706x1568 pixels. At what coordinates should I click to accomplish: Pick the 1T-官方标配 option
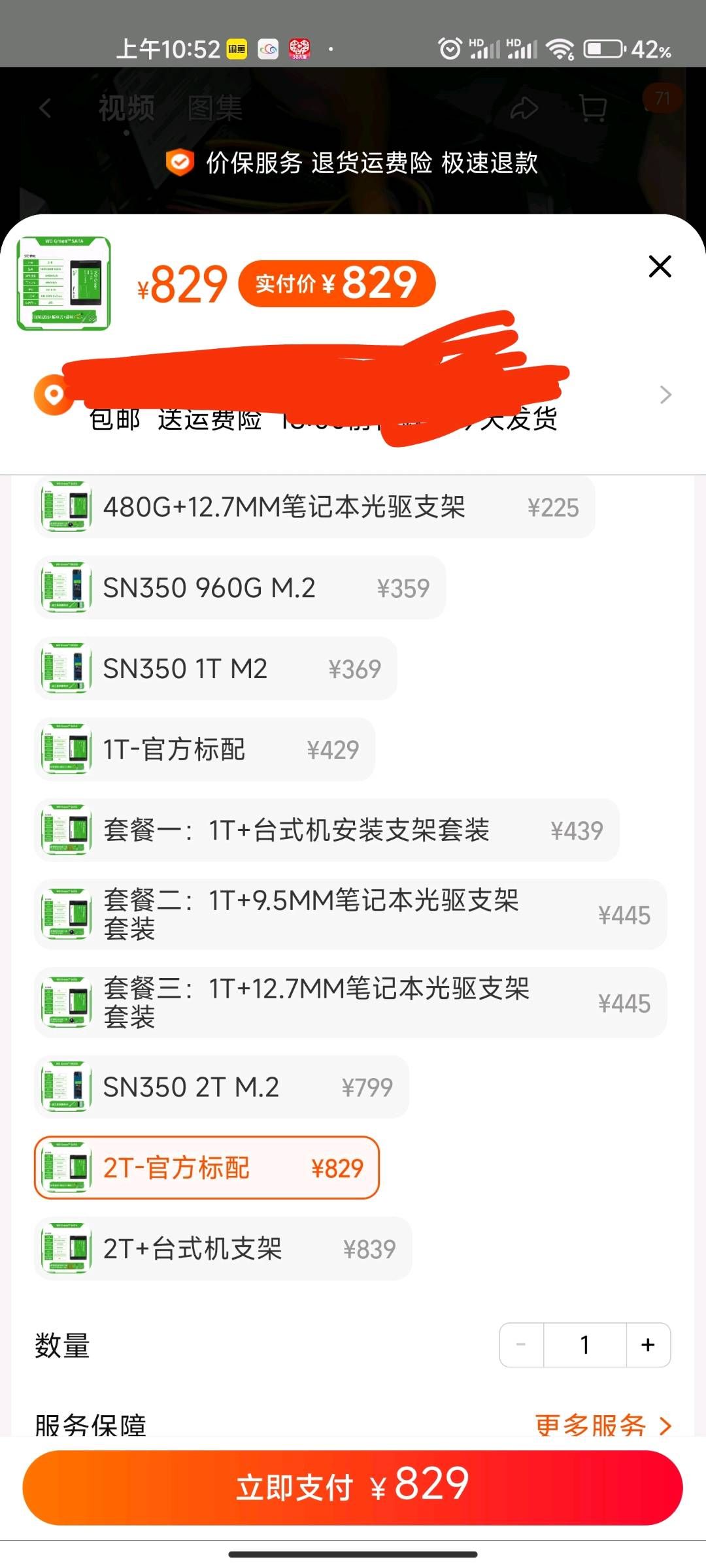point(205,749)
